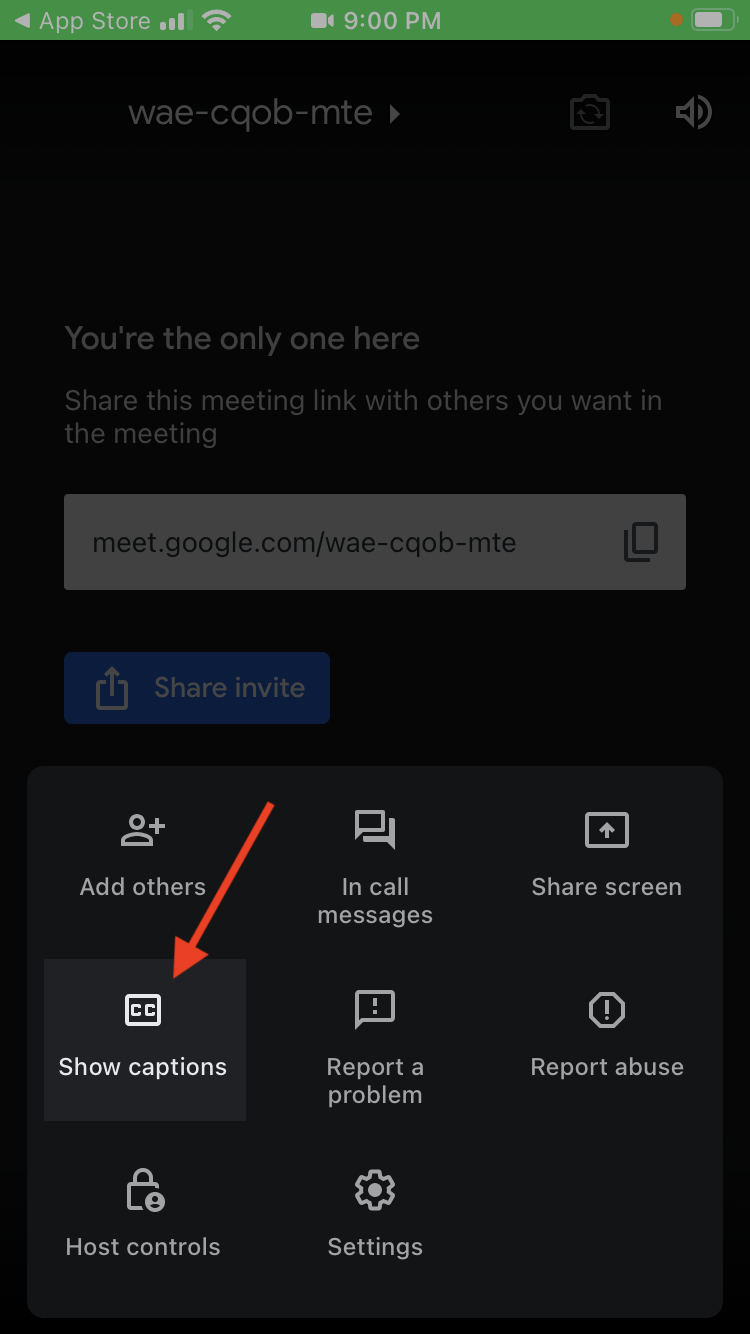750x1334 pixels.
Task: Start sharing your screen
Action: point(606,850)
